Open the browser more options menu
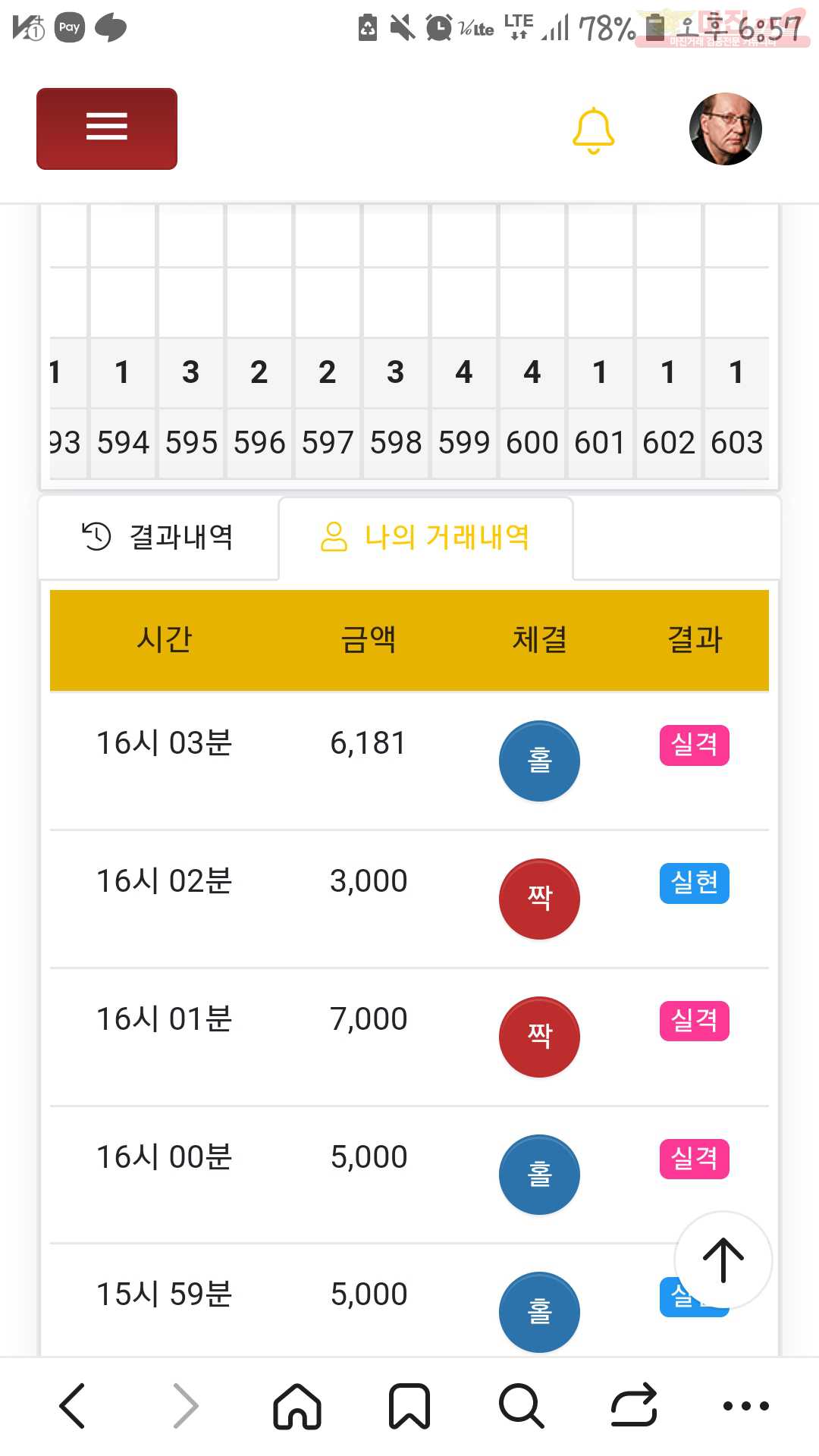This screenshot has width=819, height=1456. (x=746, y=1405)
